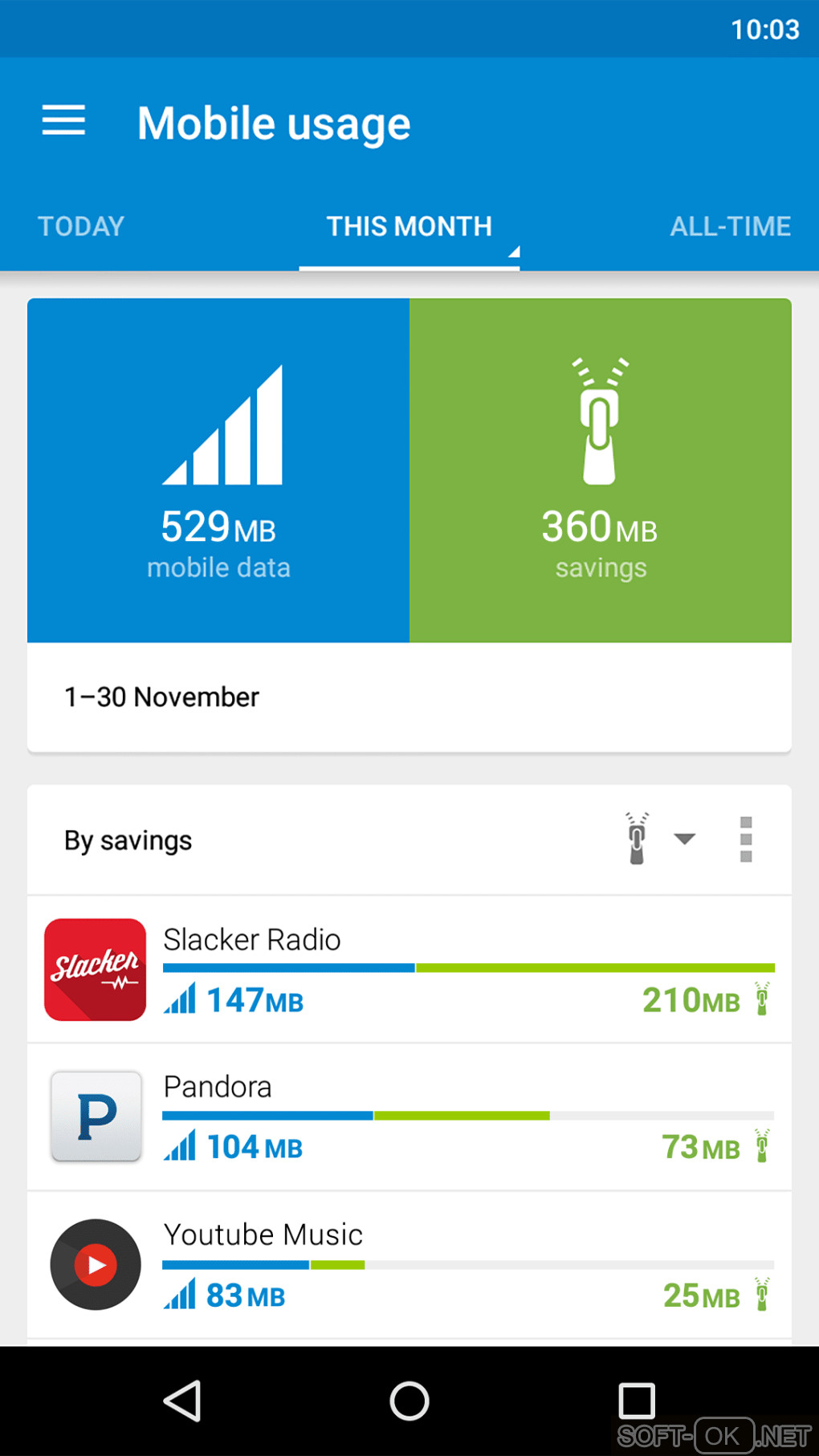Image resolution: width=819 pixels, height=1456 pixels.
Task: Go back with the system back button
Action: 182,1401
